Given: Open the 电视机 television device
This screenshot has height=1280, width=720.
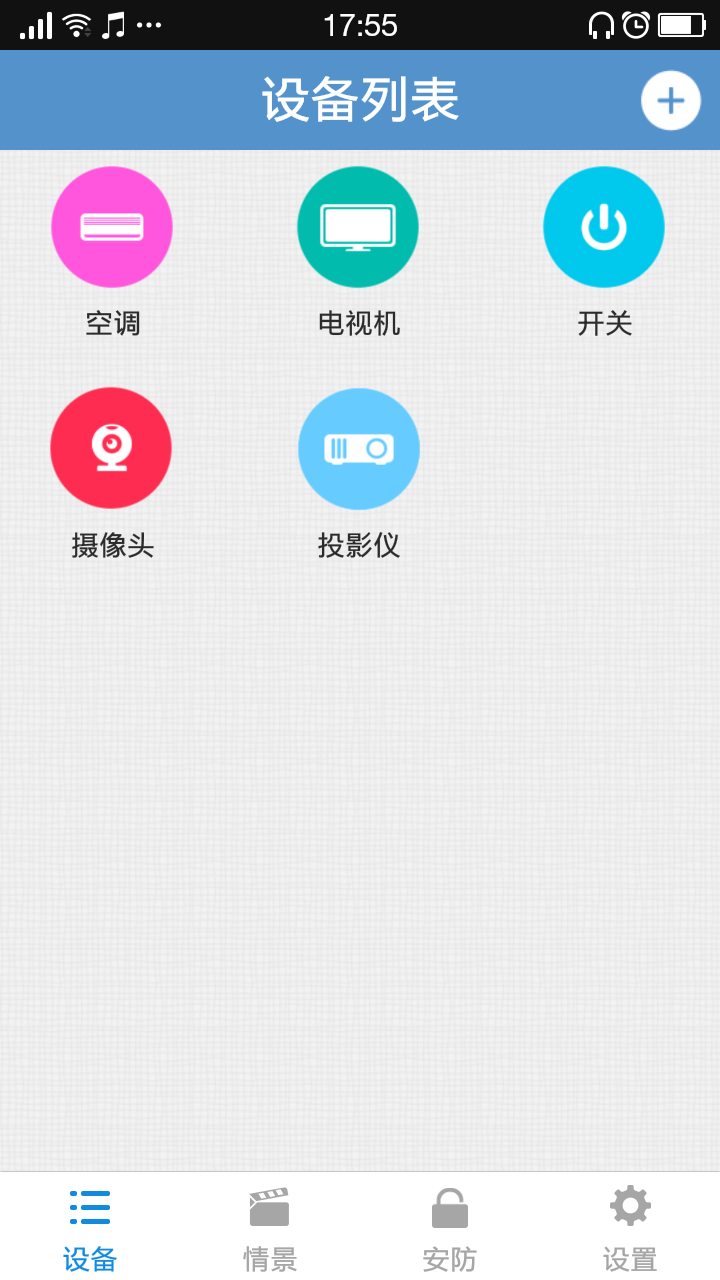Looking at the screenshot, I should coord(358,227).
